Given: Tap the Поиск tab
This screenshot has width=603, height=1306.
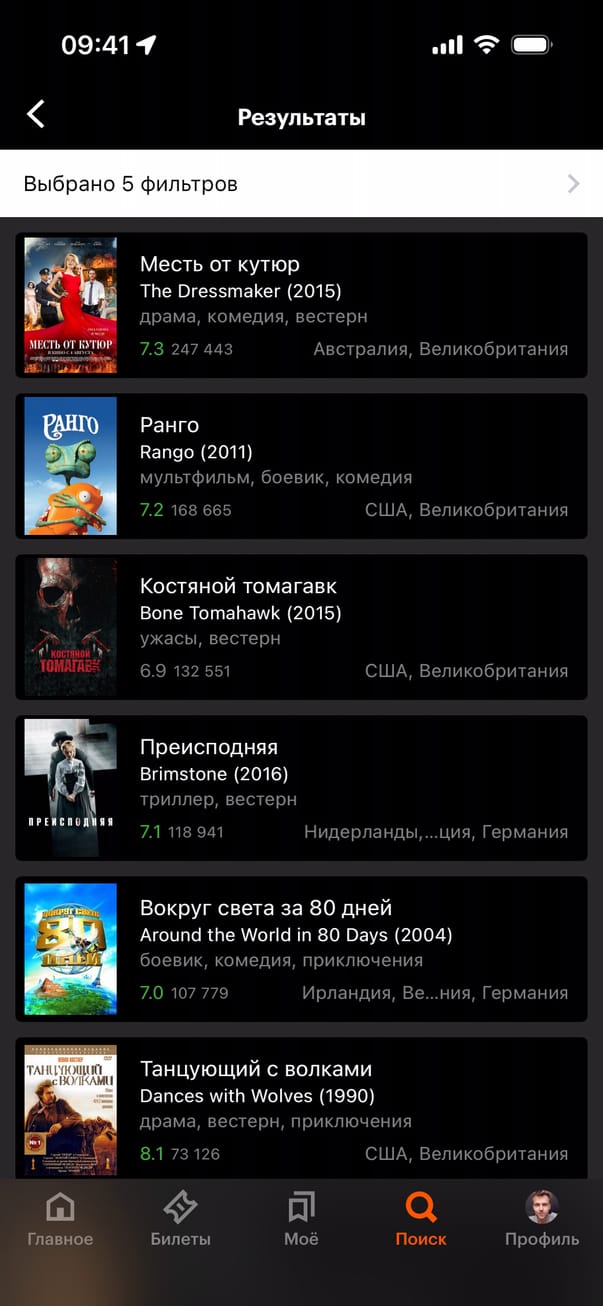Looking at the screenshot, I should (421, 1220).
